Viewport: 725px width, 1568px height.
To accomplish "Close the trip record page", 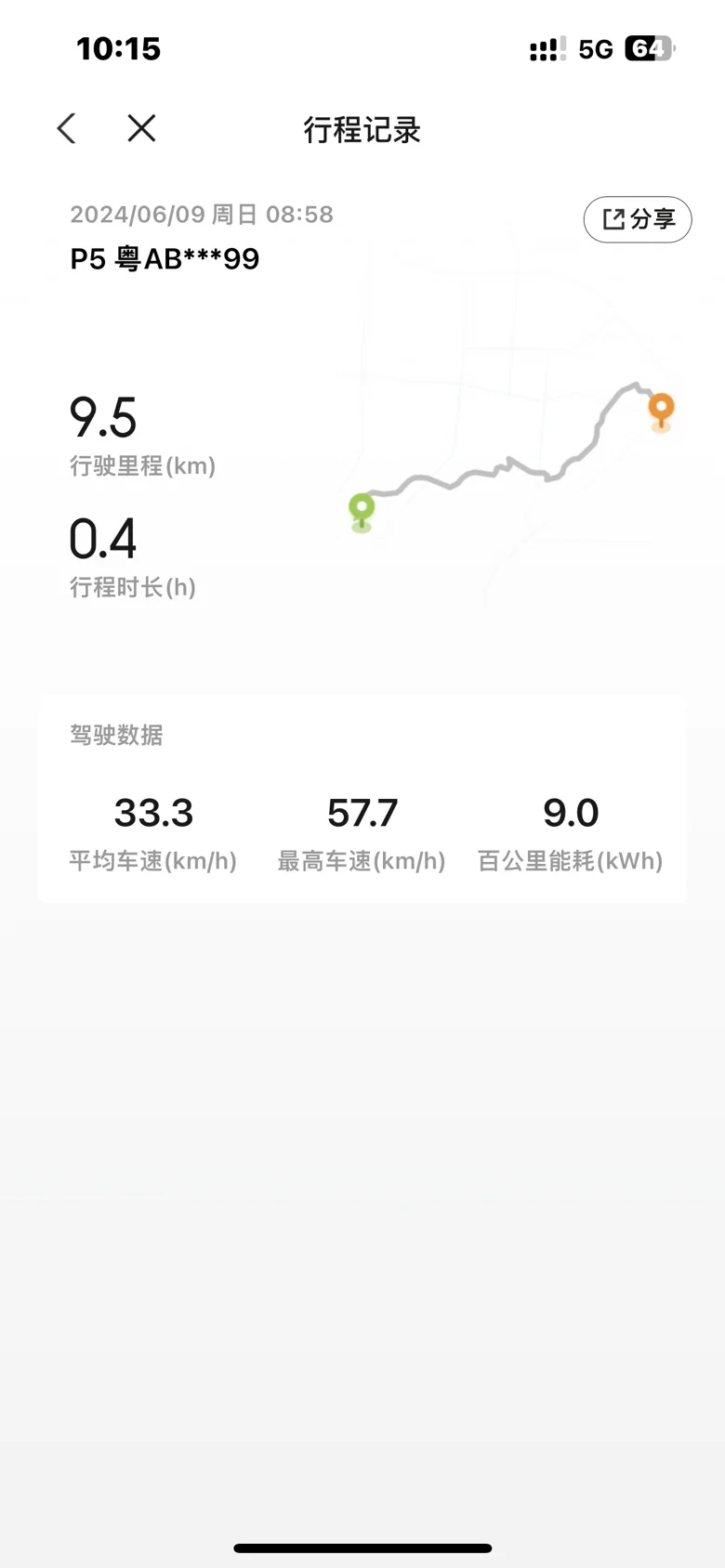I will (141, 128).
